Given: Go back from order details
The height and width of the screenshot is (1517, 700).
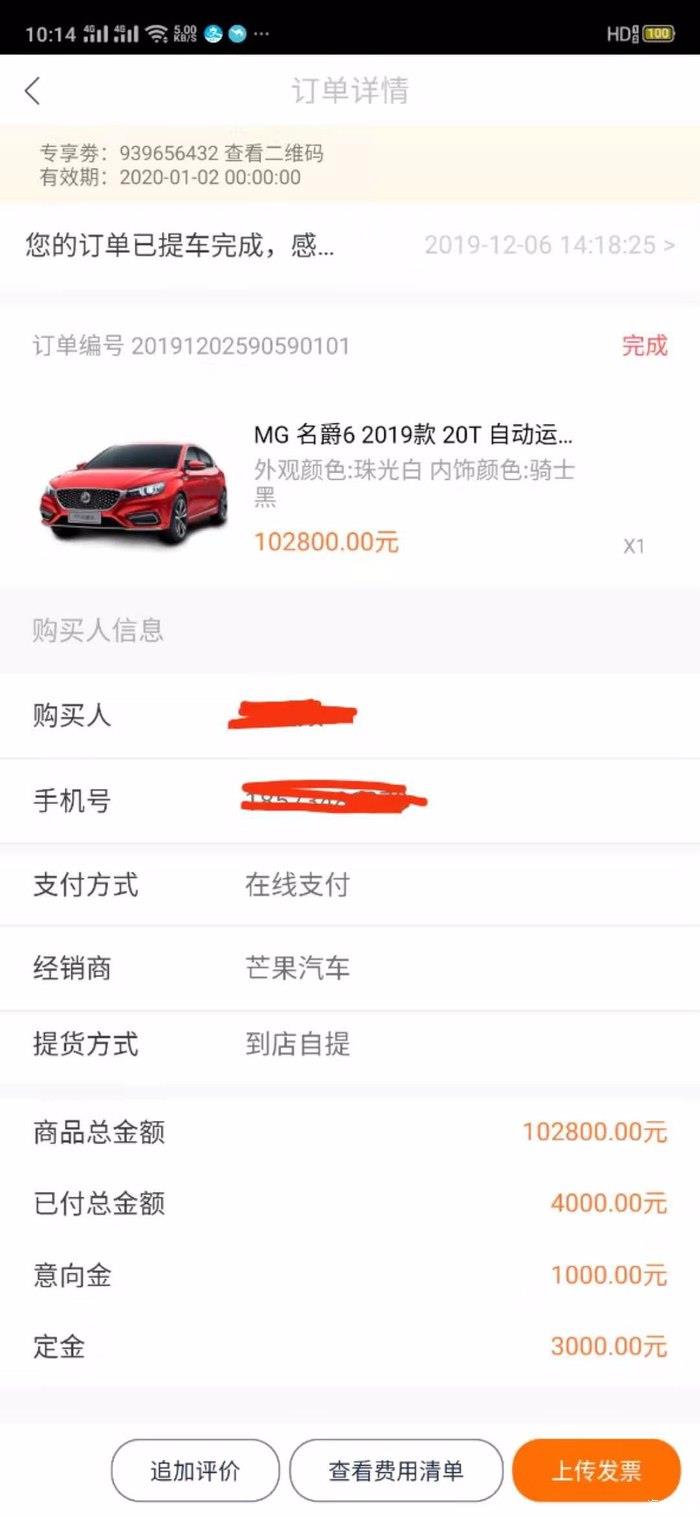Looking at the screenshot, I should click(x=32, y=91).
